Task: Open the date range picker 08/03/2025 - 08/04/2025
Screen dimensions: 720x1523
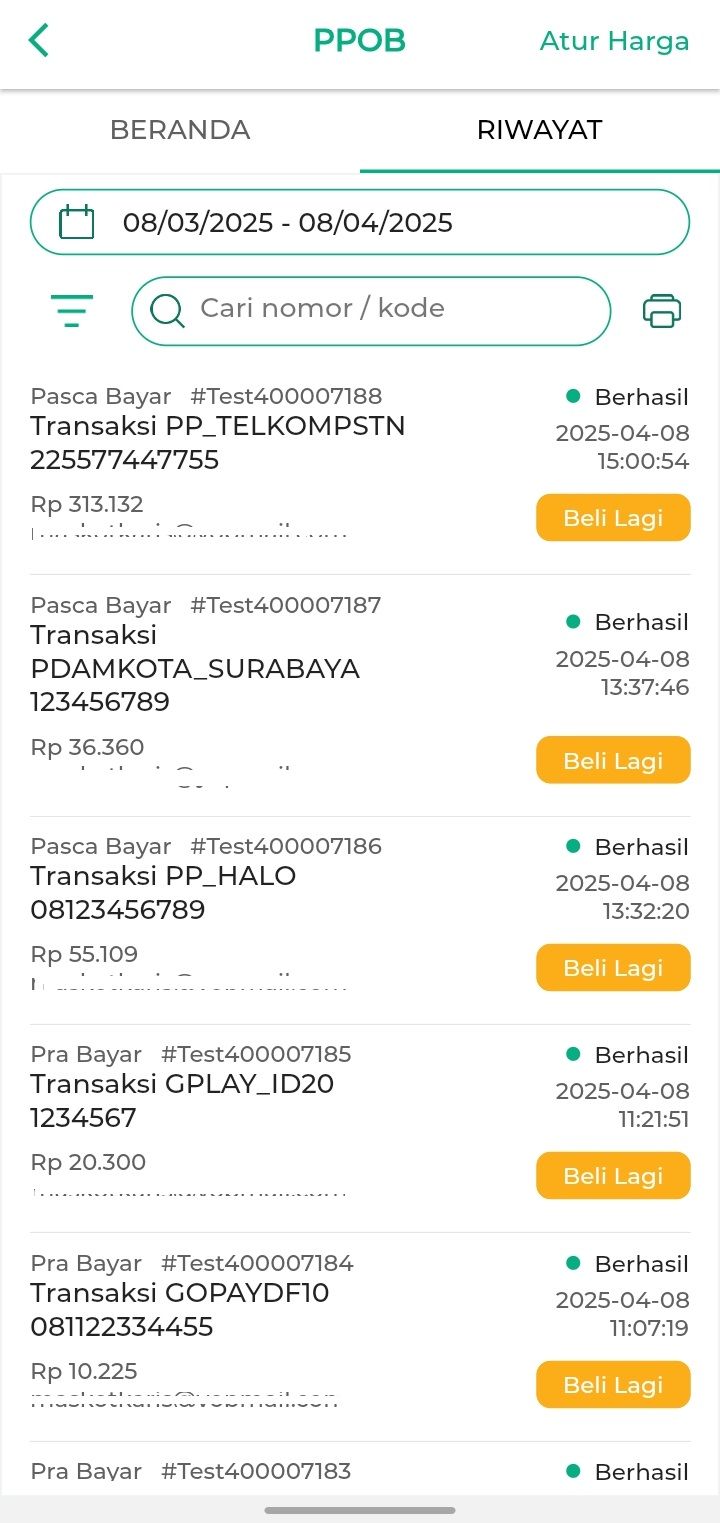Action: pos(360,222)
